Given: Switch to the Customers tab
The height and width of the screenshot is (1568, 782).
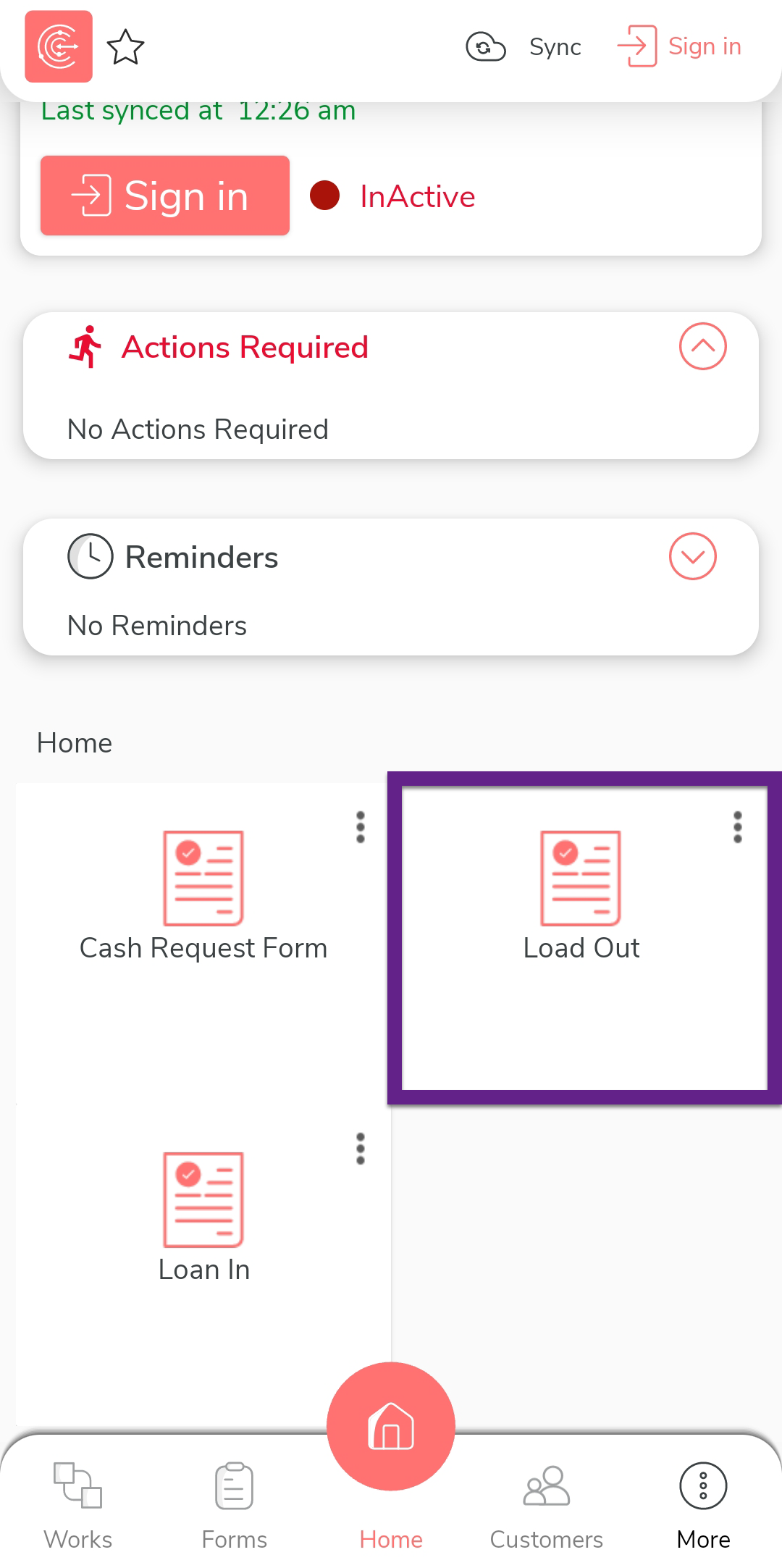Looking at the screenshot, I should pyautogui.click(x=547, y=1505).
